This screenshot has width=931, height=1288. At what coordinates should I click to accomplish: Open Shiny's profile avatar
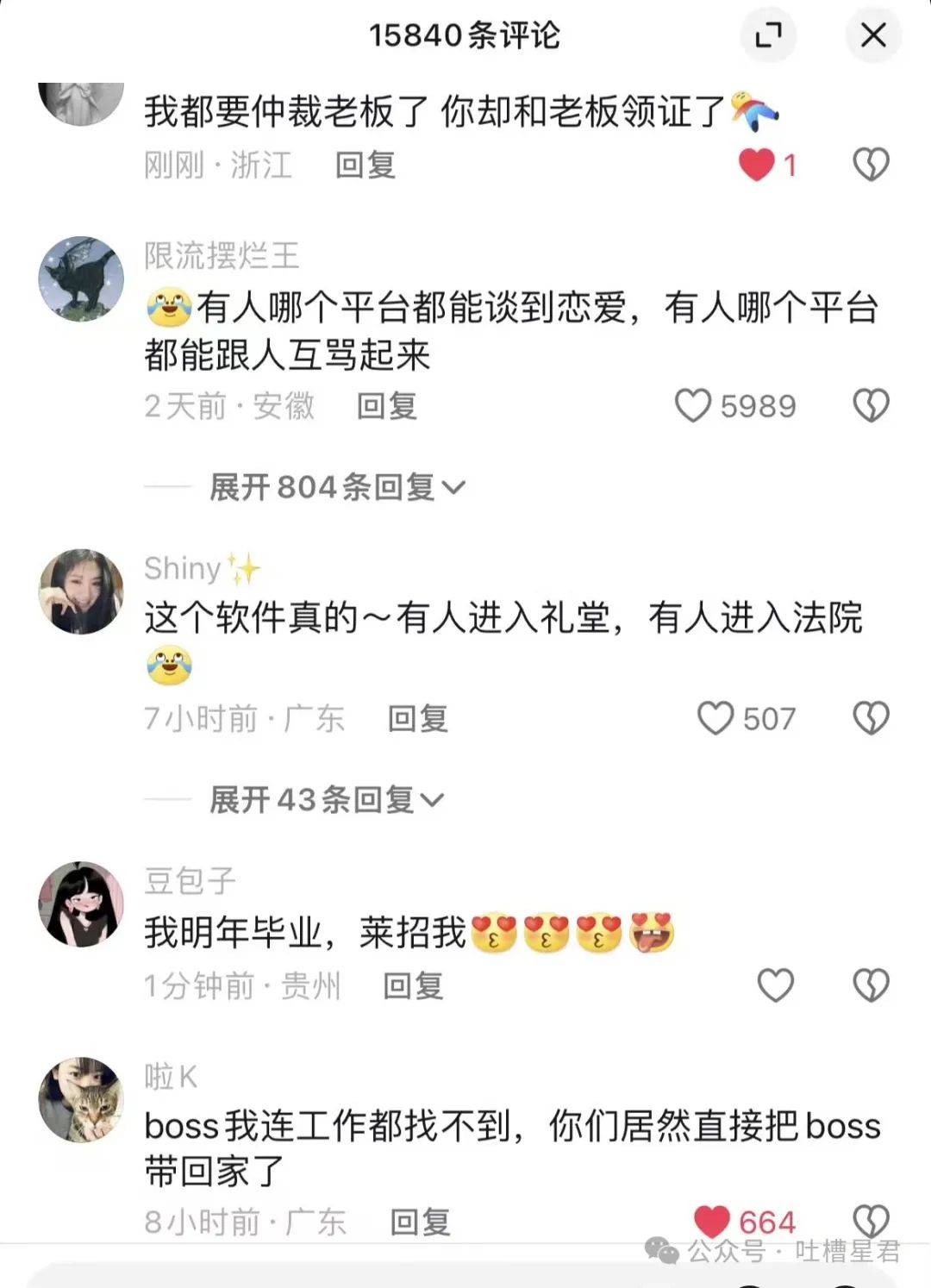tap(82, 591)
